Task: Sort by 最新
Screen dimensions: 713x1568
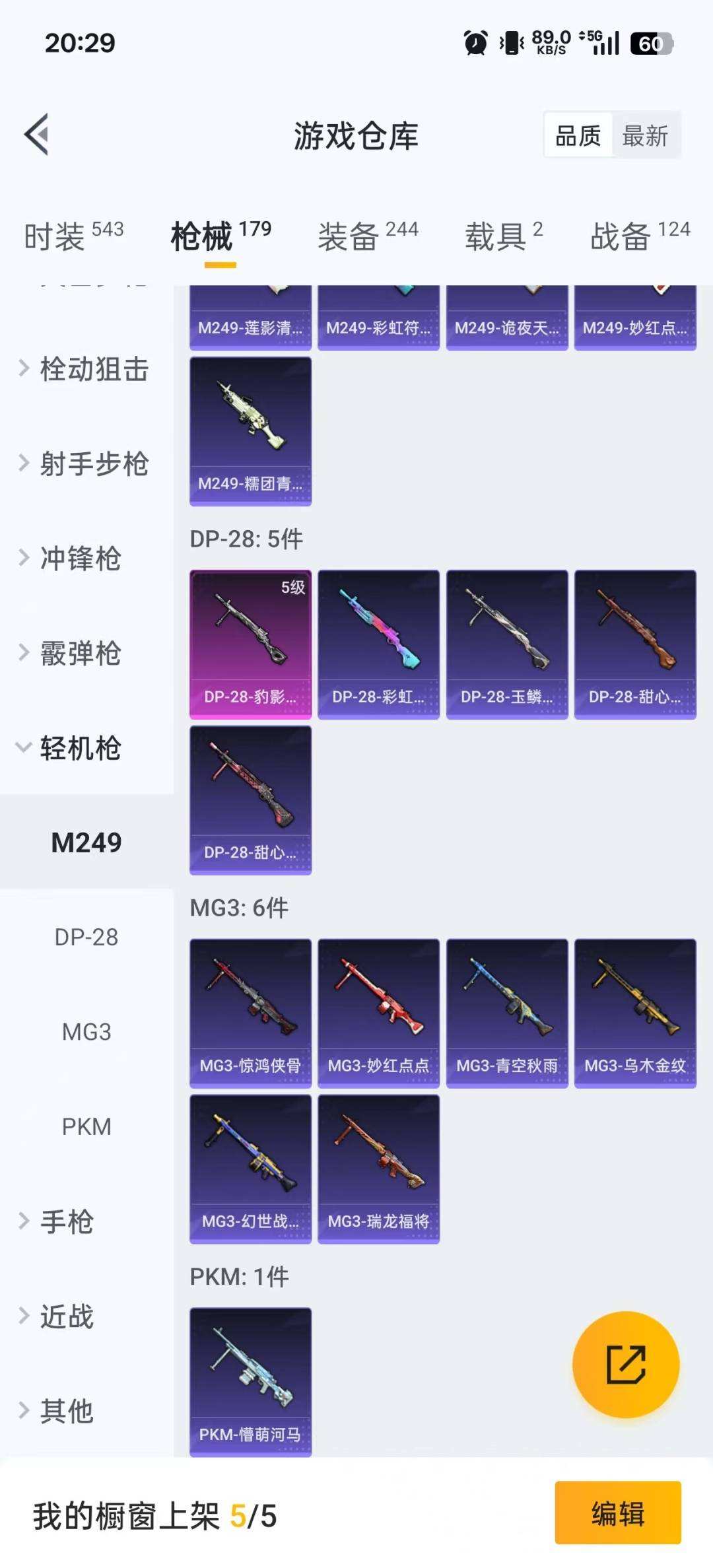Action: tap(645, 136)
